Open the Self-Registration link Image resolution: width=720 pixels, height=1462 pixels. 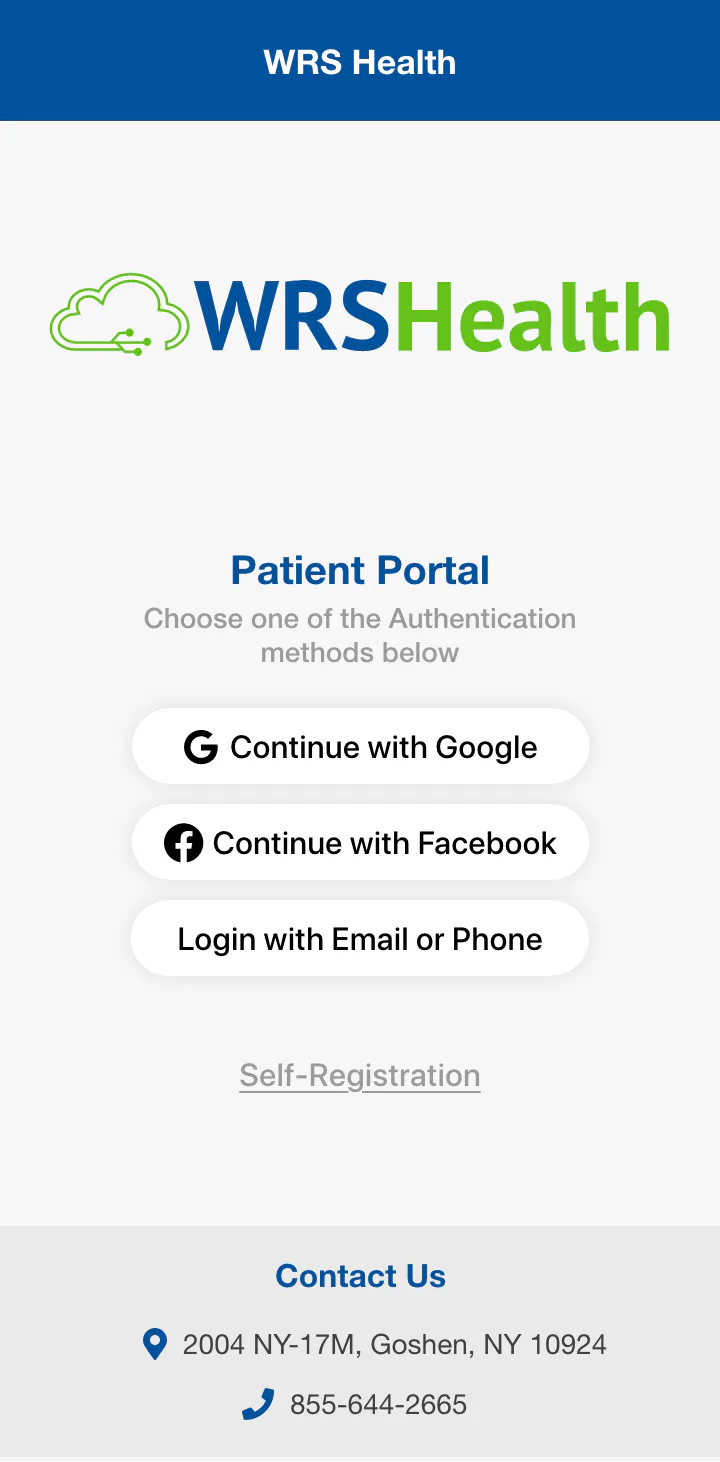pos(360,1075)
